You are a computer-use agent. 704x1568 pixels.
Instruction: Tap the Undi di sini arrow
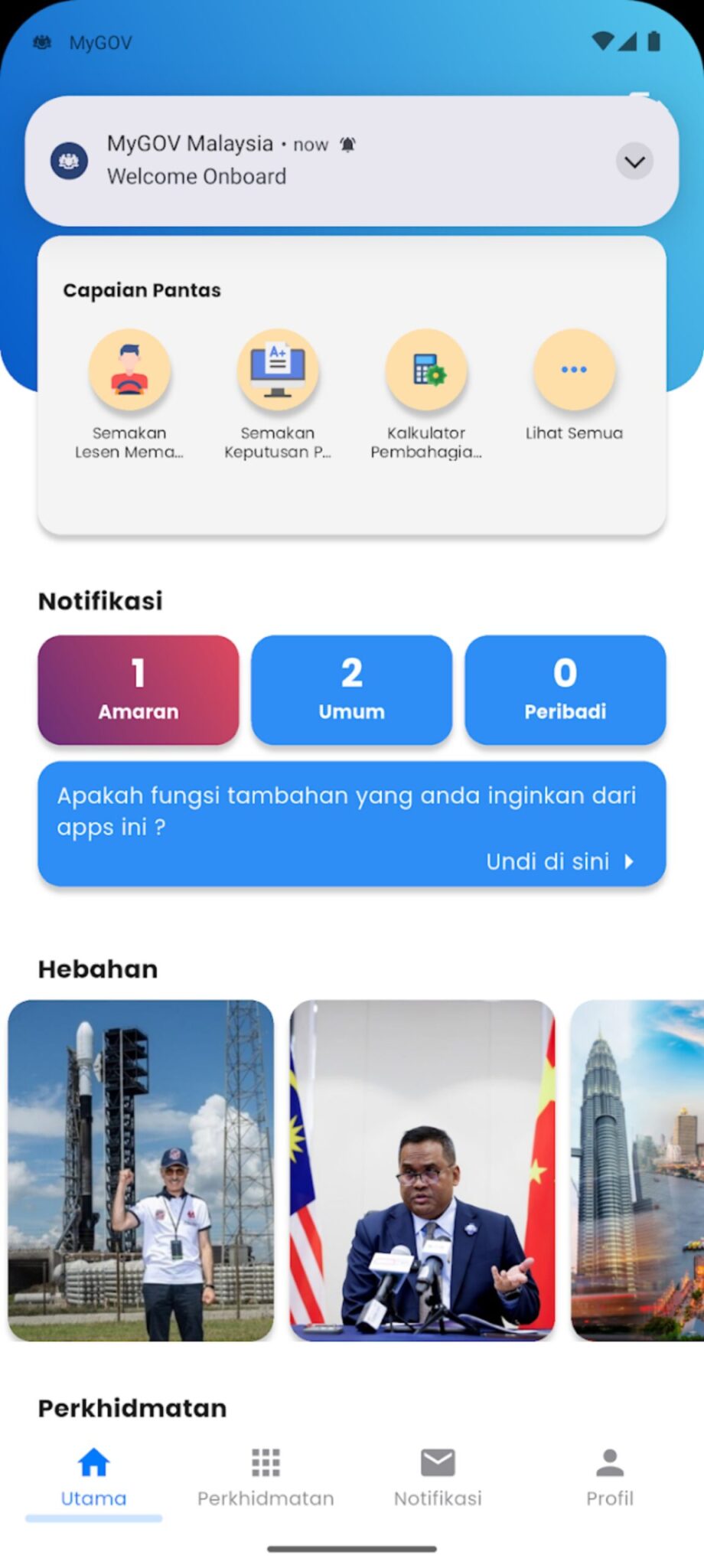pyautogui.click(x=629, y=861)
